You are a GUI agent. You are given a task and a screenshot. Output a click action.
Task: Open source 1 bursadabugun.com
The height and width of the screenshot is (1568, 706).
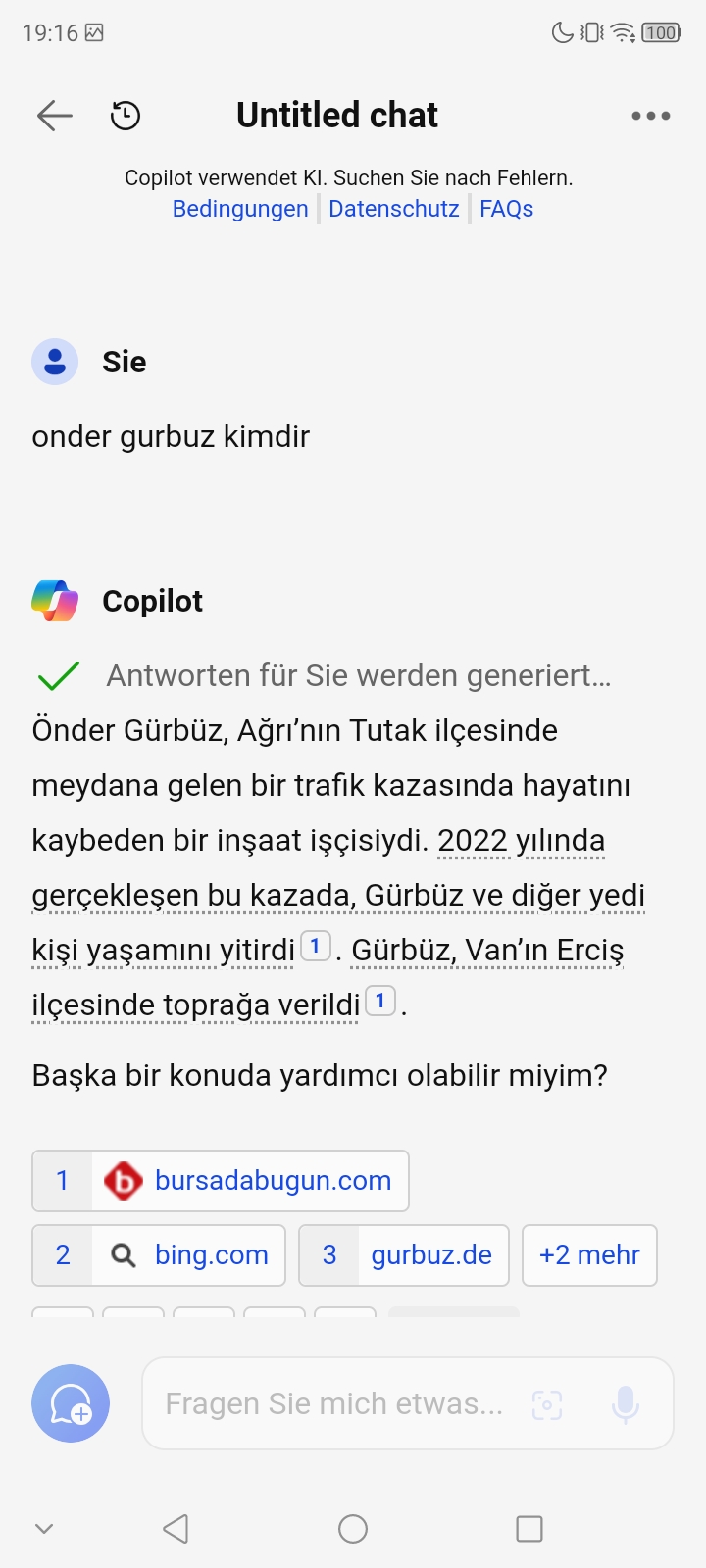click(221, 1181)
